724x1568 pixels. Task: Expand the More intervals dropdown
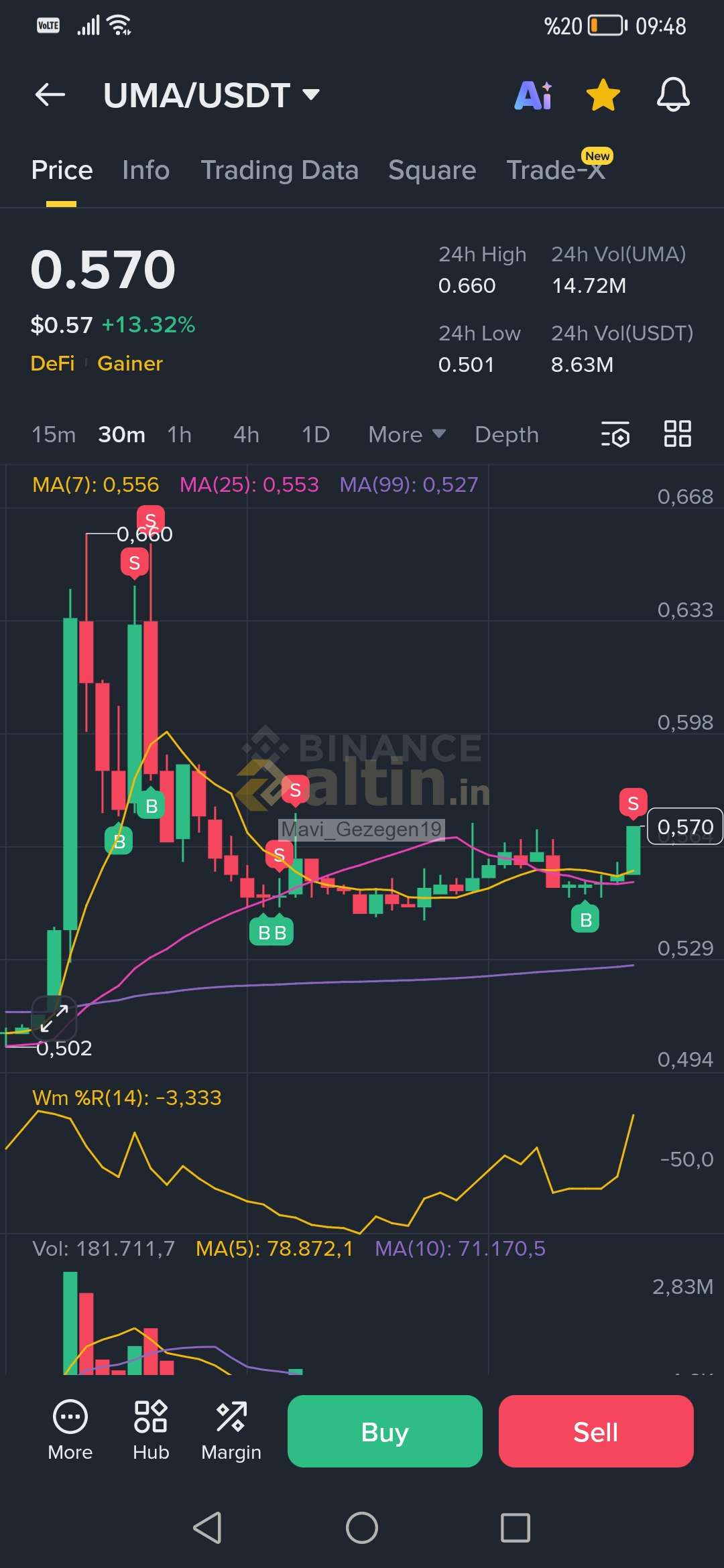coord(406,435)
